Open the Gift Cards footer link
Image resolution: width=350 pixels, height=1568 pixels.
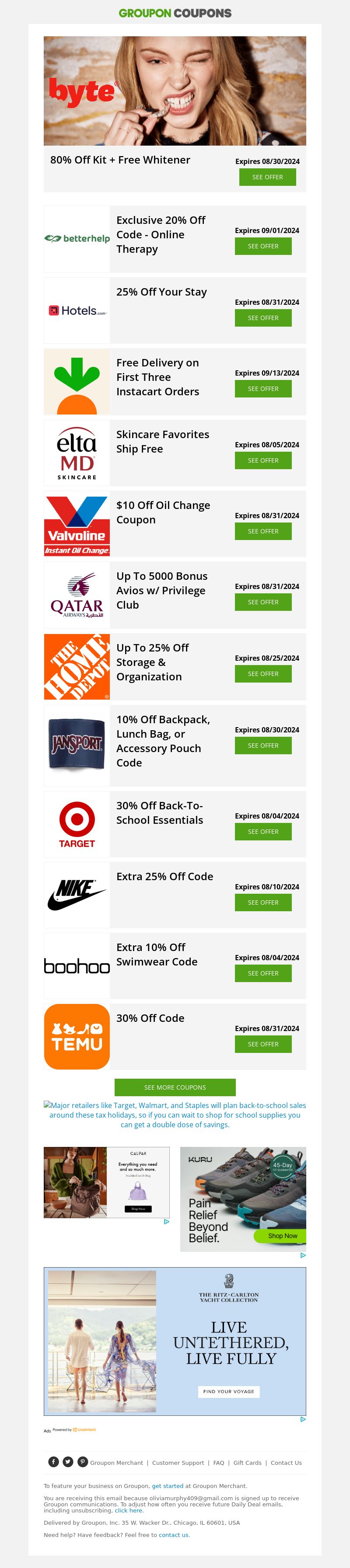[247, 1463]
